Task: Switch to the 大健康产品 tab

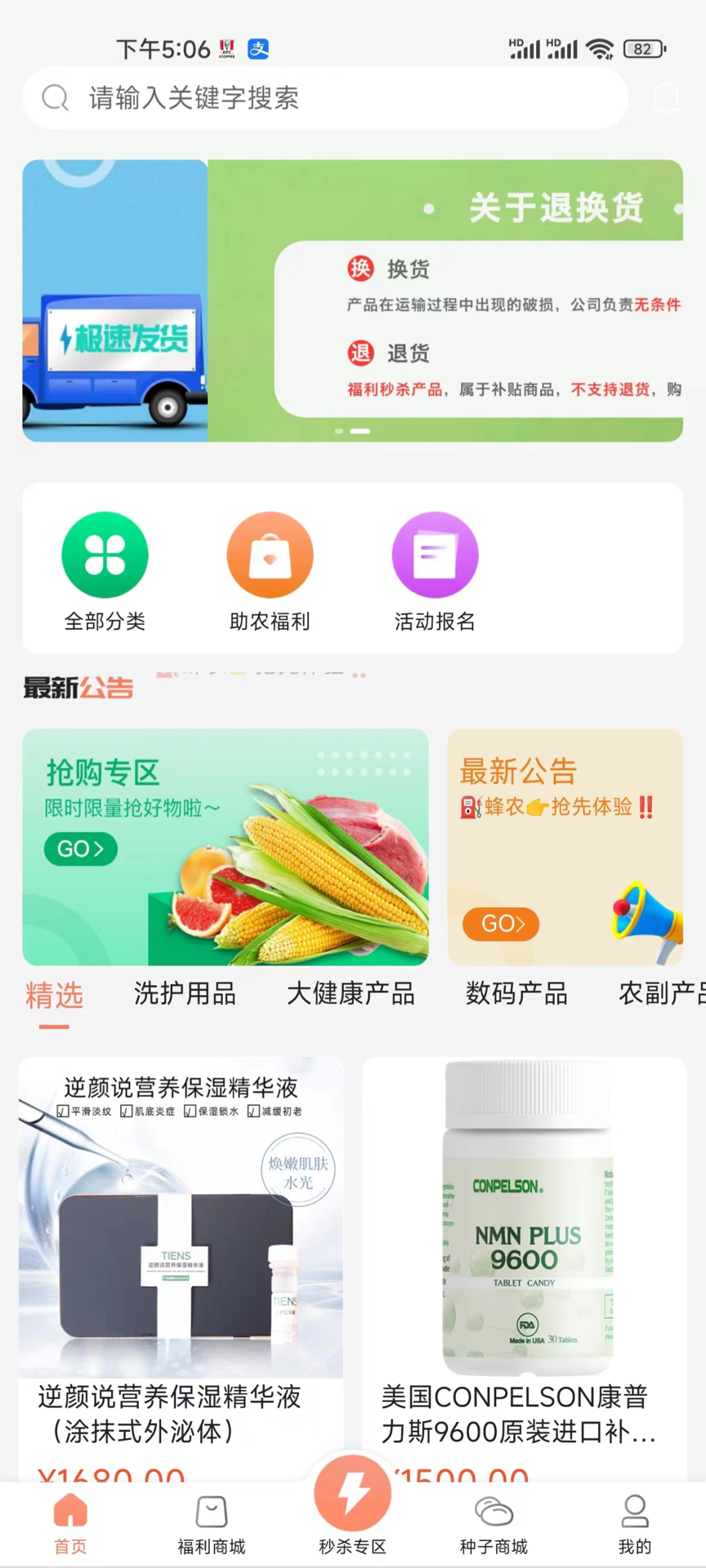Action: click(350, 993)
